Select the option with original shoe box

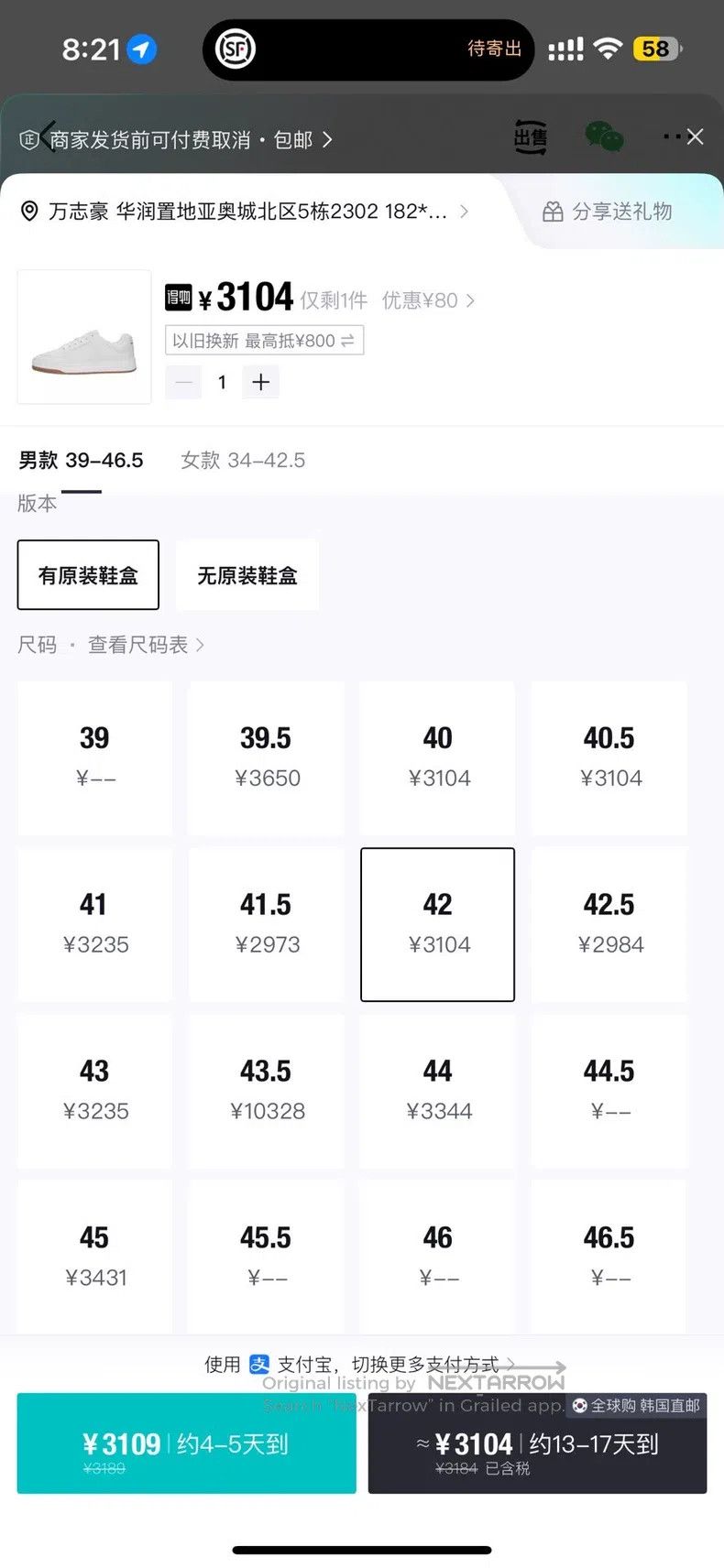[x=88, y=575]
